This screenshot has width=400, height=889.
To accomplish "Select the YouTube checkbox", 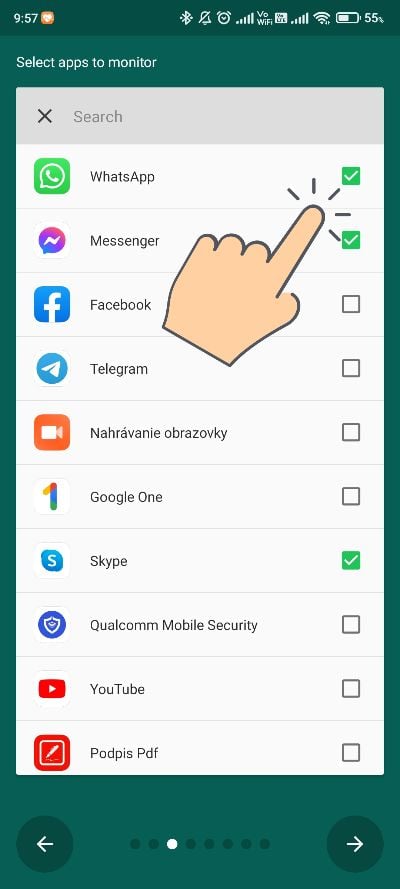I will 351,689.
